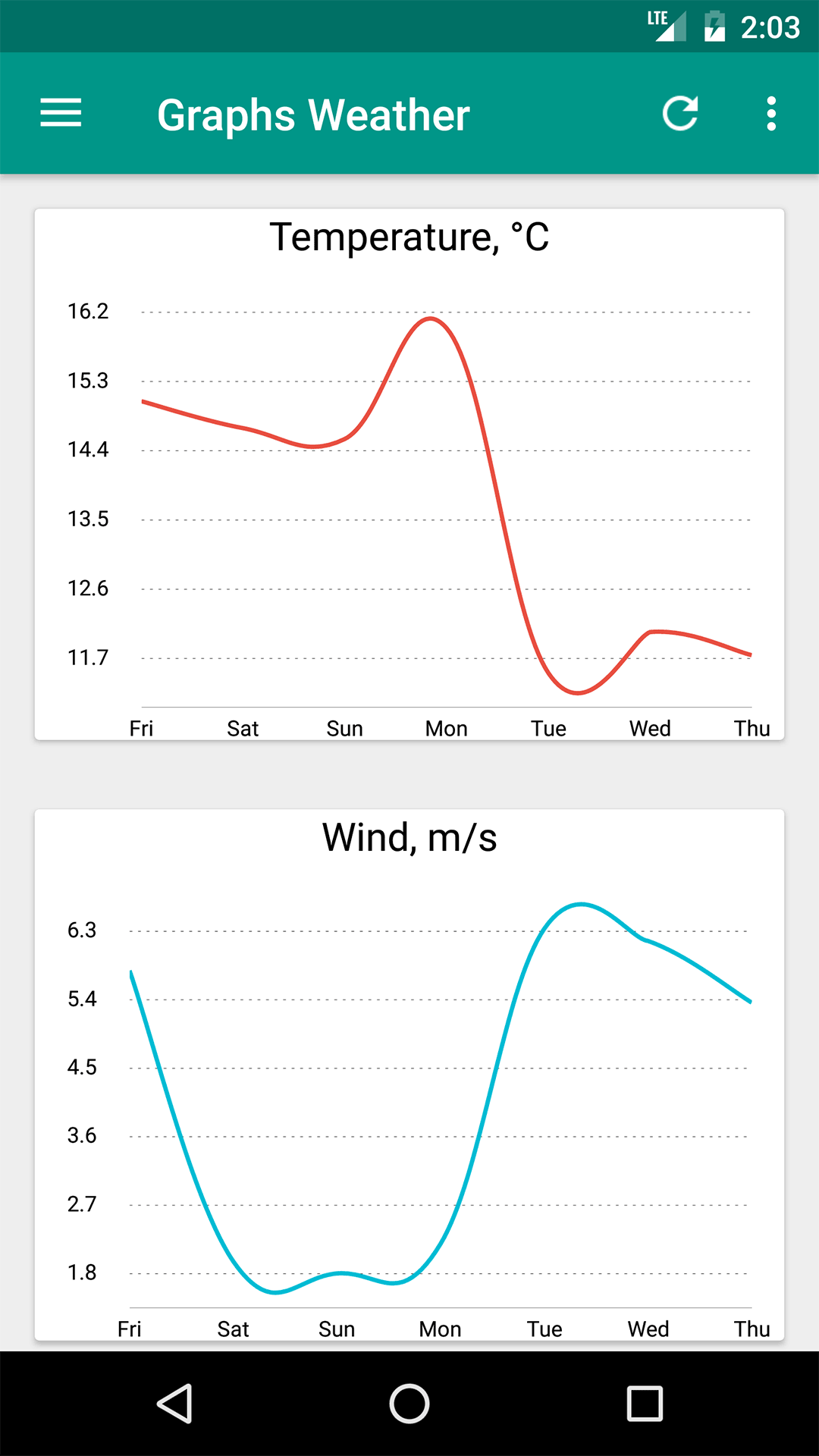The height and width of the screenshot is (1456, 819).
Task: Tap the Graphs Weather title
Action: [312, 115]
